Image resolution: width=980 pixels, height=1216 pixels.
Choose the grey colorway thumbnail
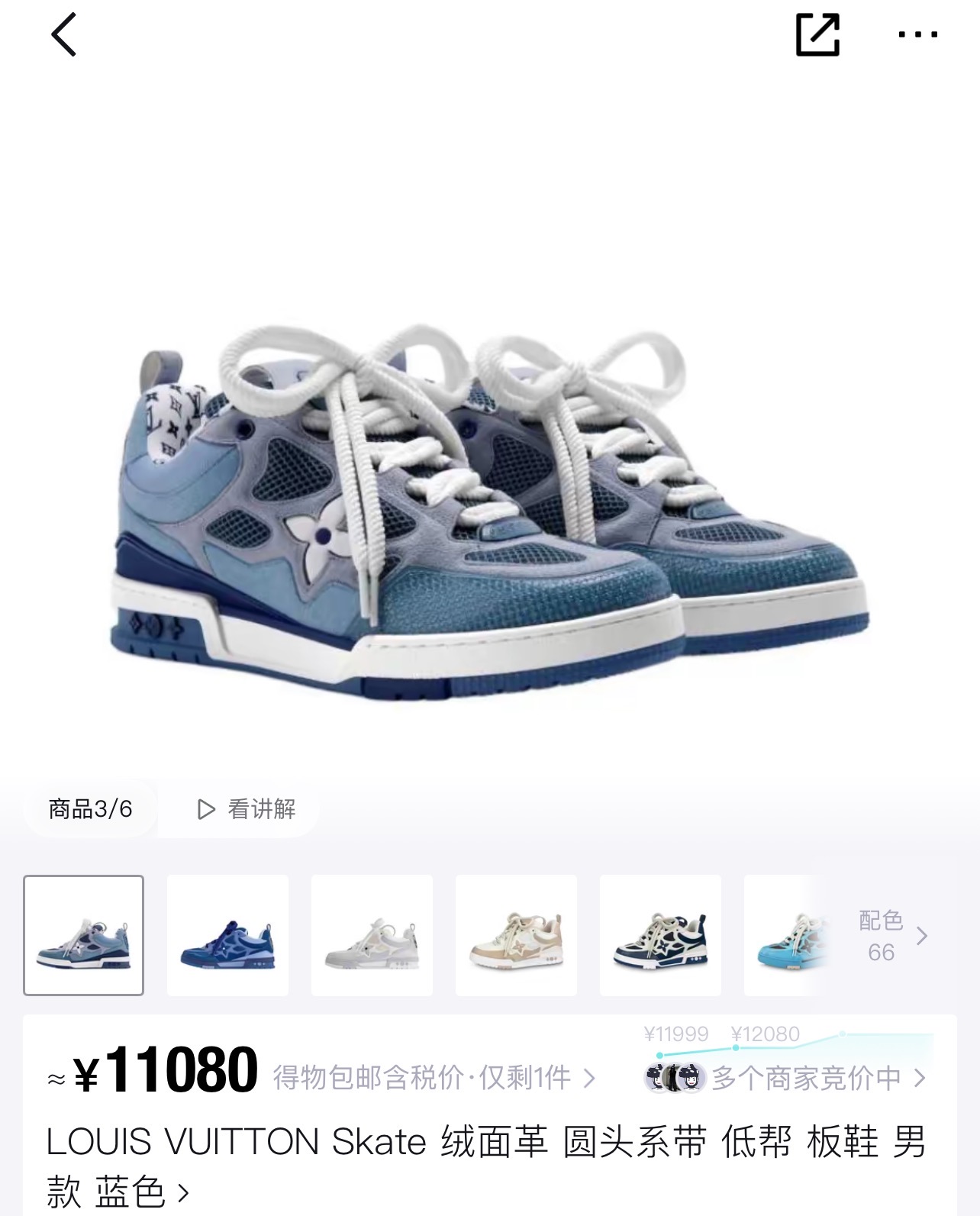[x=372, y=935]
